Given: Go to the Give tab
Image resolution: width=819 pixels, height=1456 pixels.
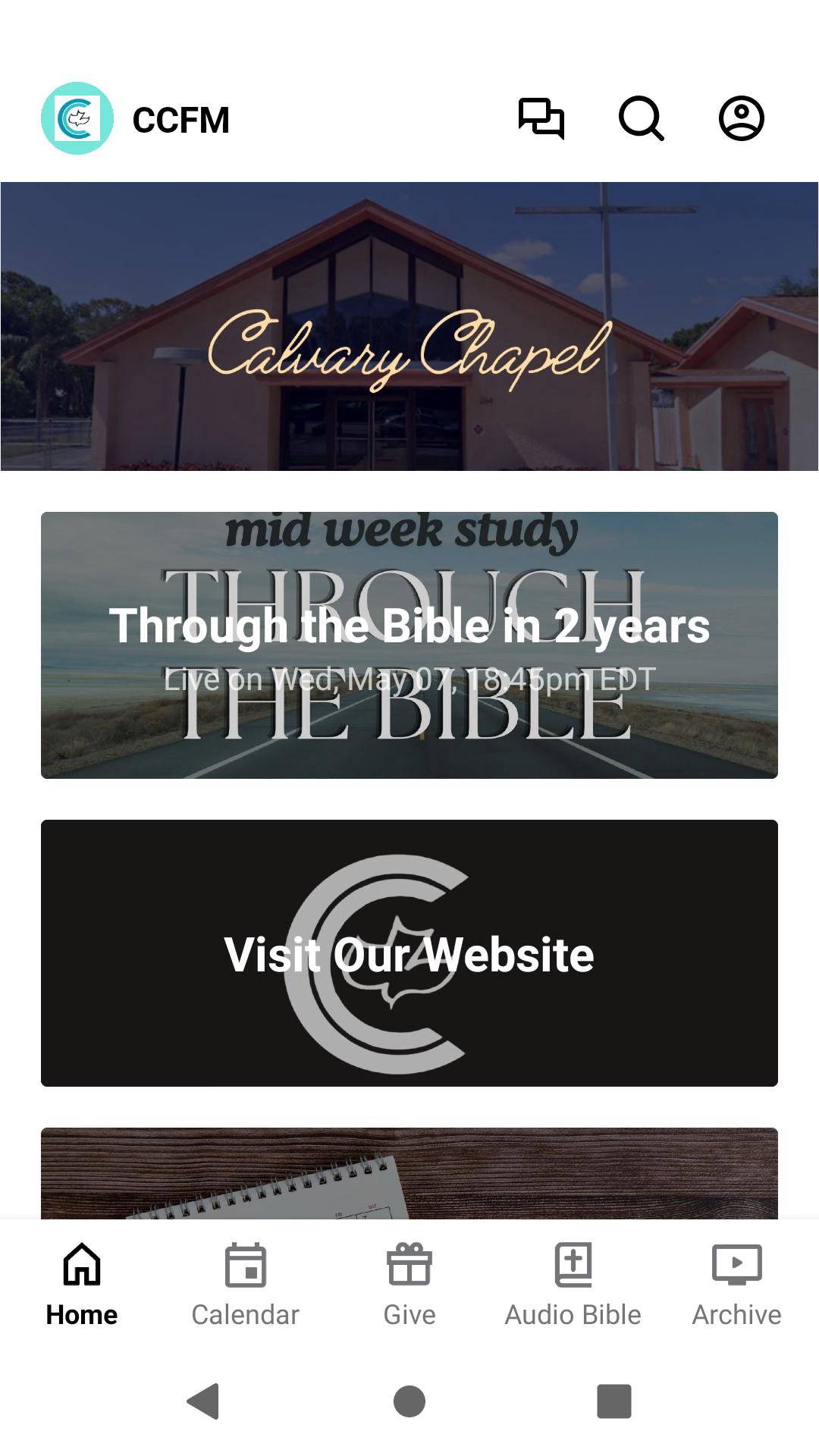Looking at the screenshot, I should point(409,1285).
